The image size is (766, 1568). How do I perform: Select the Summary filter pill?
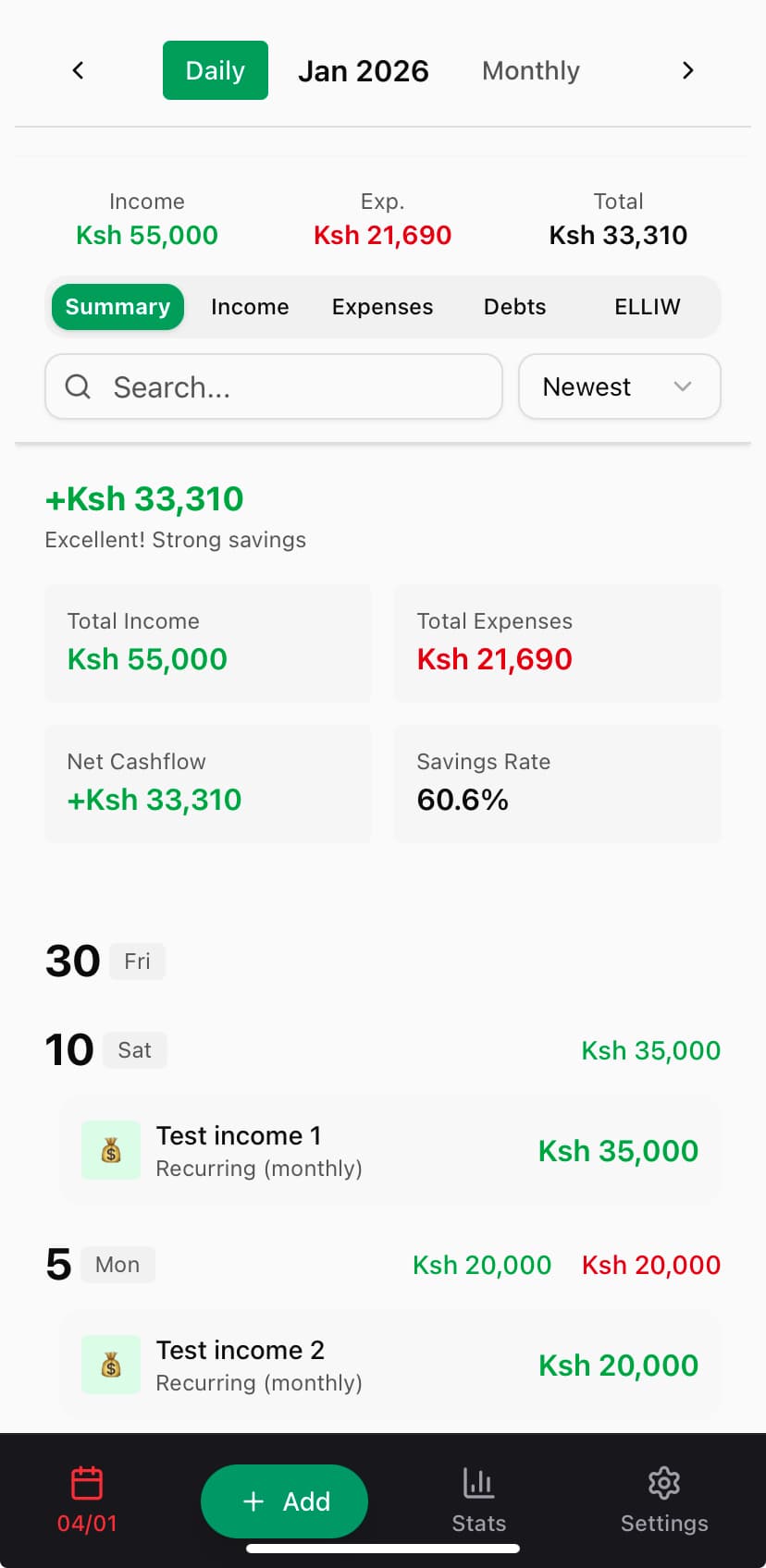(117, 306)
